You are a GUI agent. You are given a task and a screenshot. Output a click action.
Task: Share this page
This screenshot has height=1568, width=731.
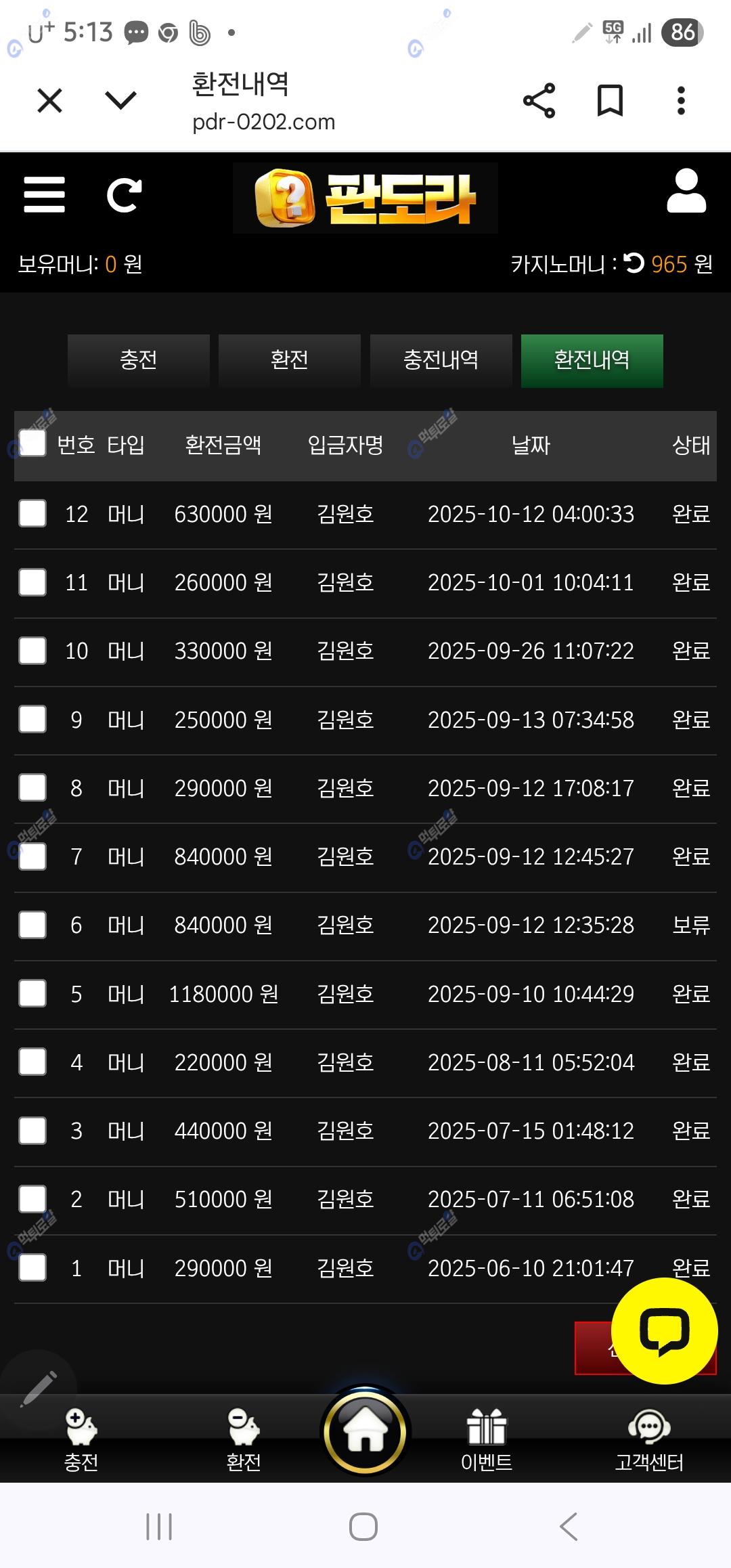tap(539, 101)
